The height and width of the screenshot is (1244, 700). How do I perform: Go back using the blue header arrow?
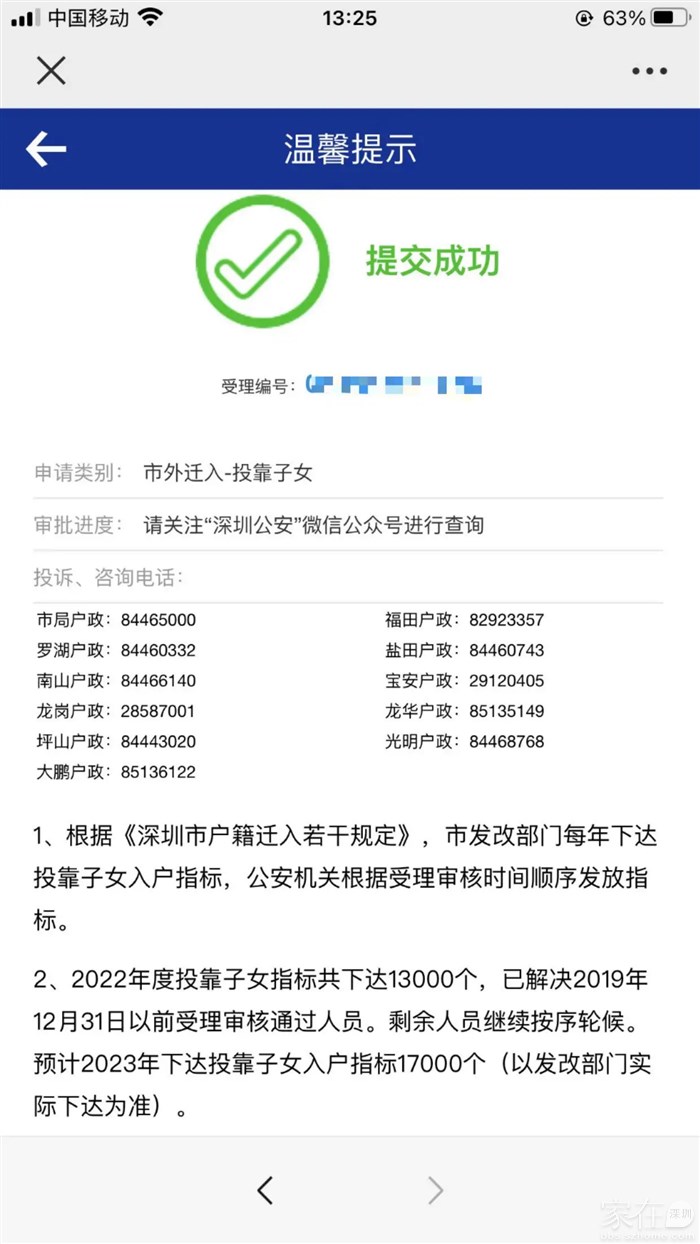coord(46,149)
